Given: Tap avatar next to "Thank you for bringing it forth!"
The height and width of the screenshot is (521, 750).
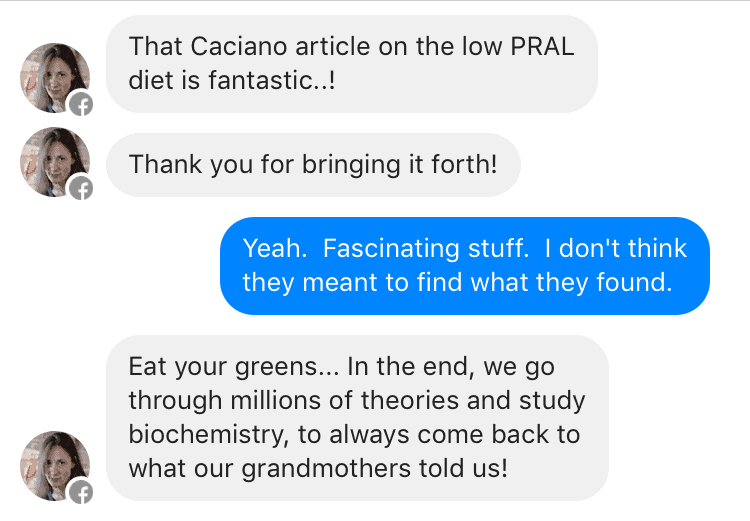Looking at the screenshot, I should 55,163.
